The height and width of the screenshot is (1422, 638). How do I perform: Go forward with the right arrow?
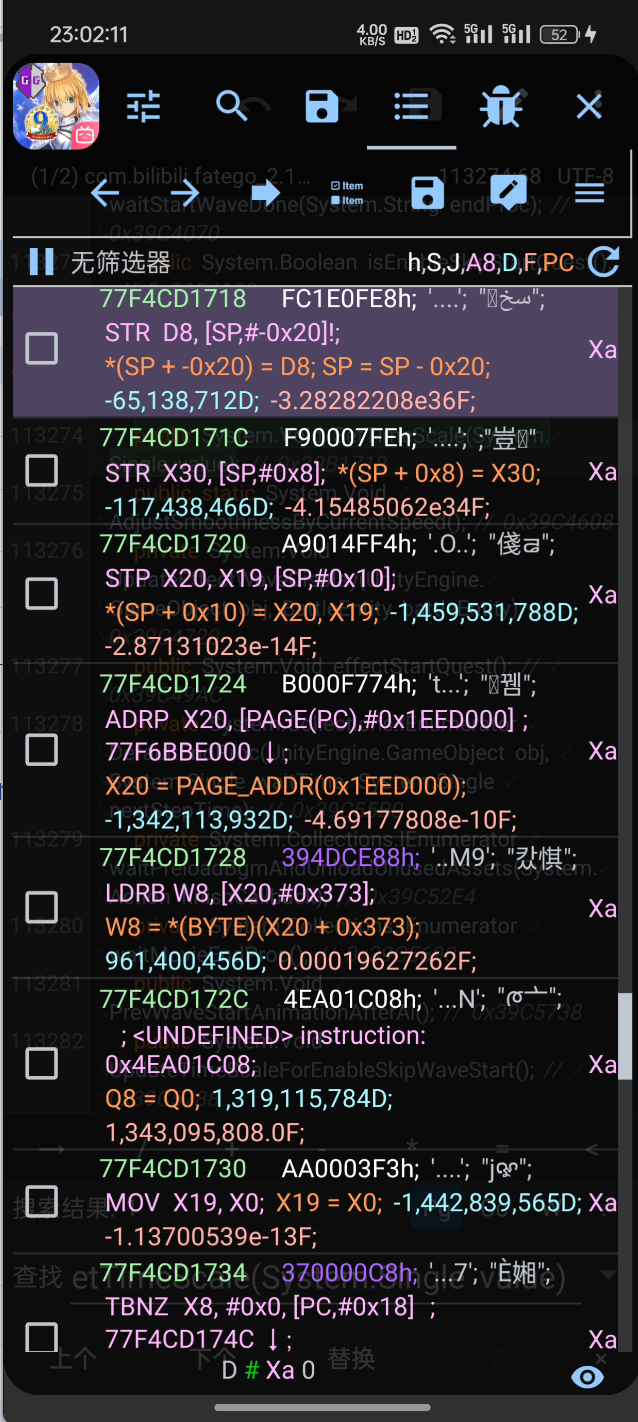pos(185,193)
